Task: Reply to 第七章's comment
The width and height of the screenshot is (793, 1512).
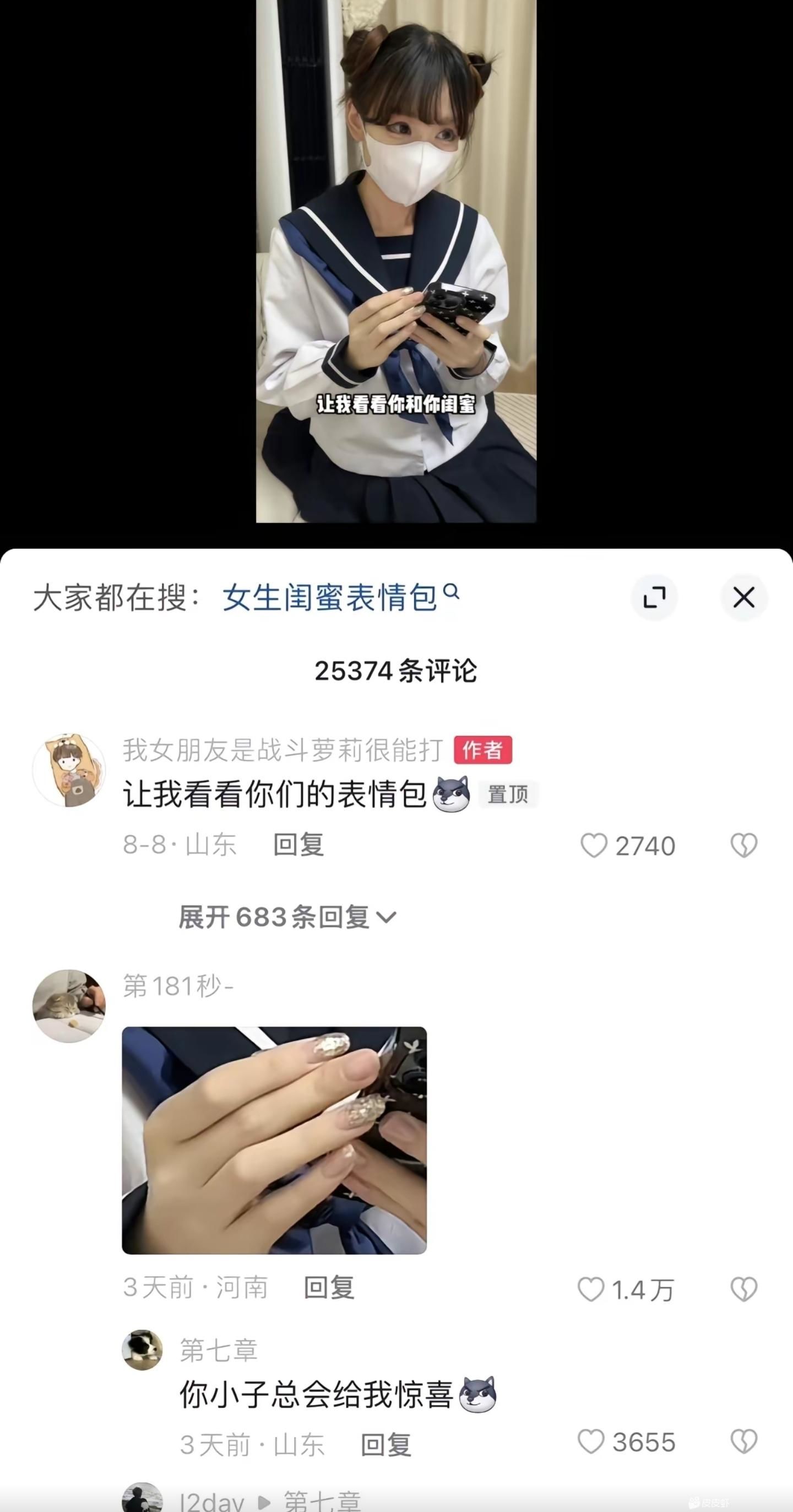Action: (386, 1445)
